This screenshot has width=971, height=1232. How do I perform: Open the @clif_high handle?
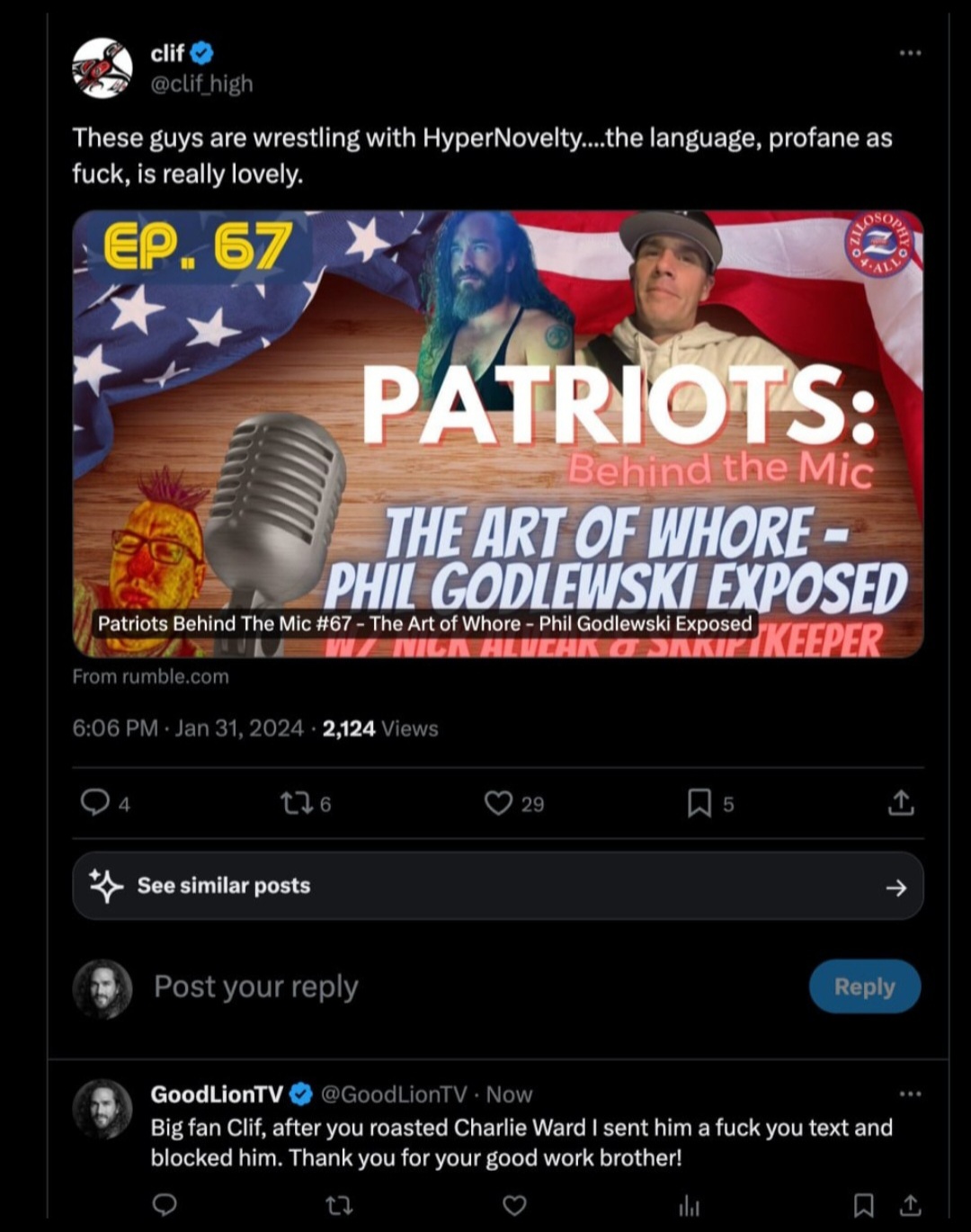[201, 85]
